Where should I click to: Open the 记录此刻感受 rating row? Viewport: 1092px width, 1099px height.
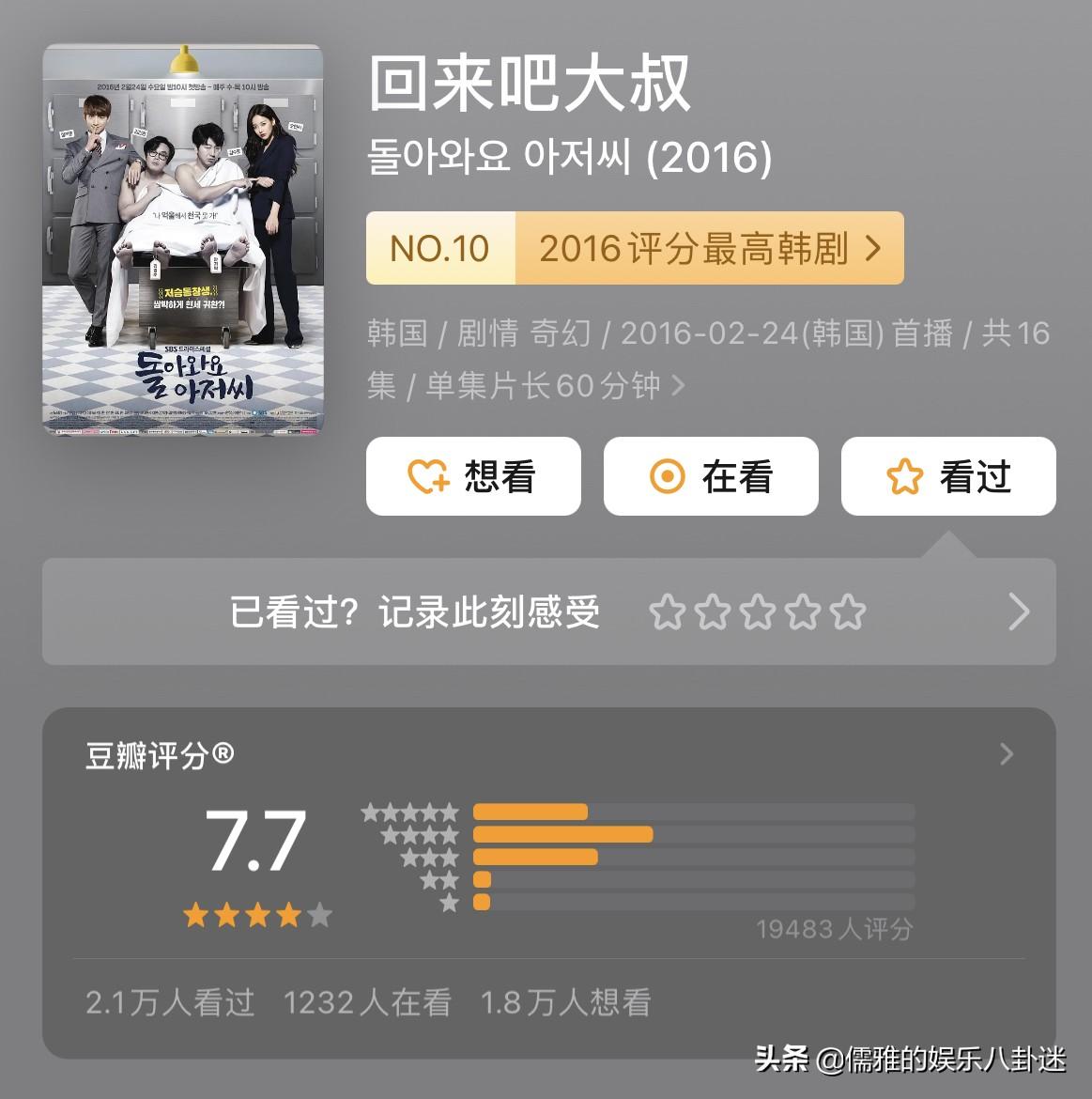(x=548, y=612)
